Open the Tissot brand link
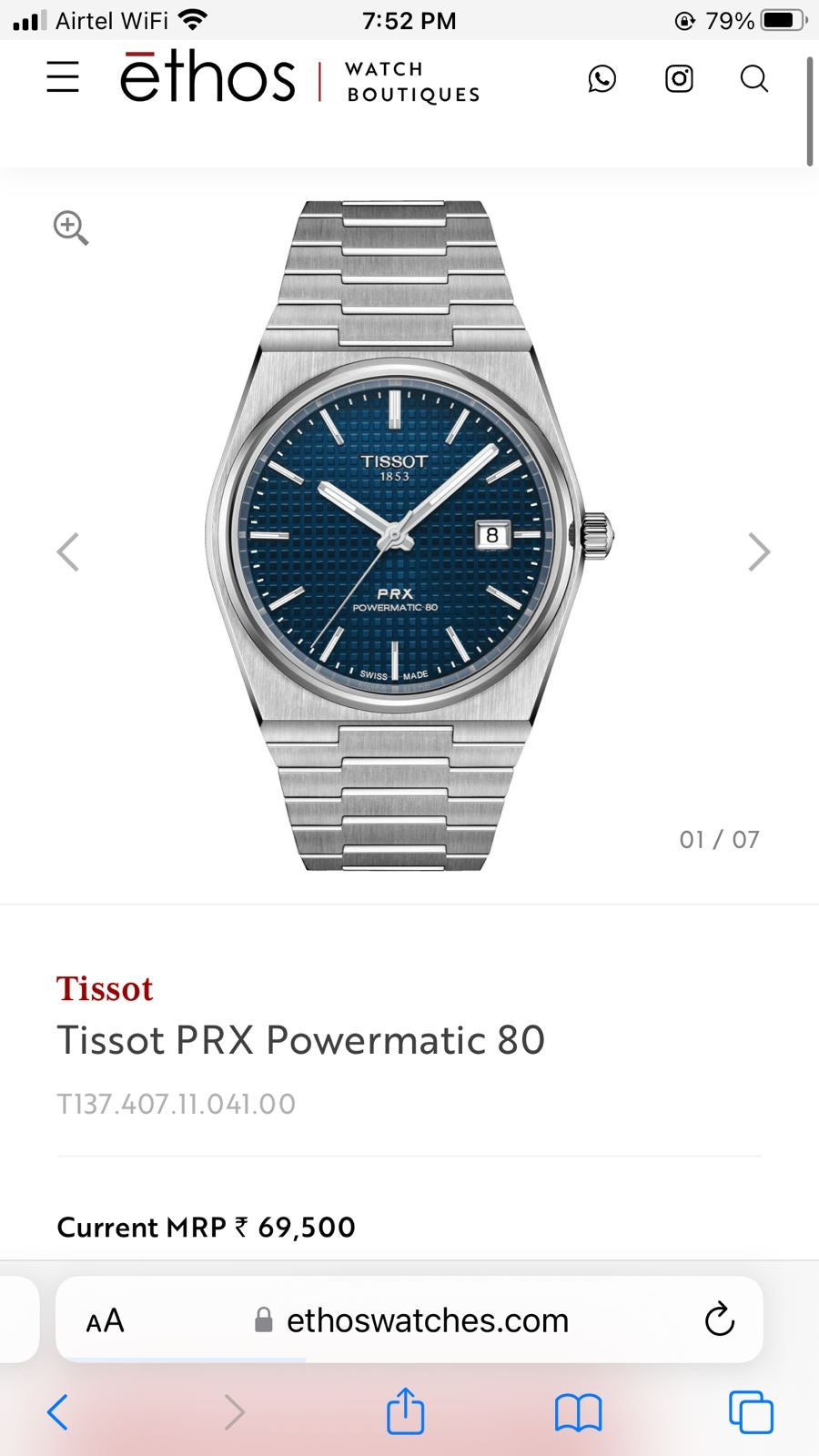819x1456 pixels. point(105,989)
